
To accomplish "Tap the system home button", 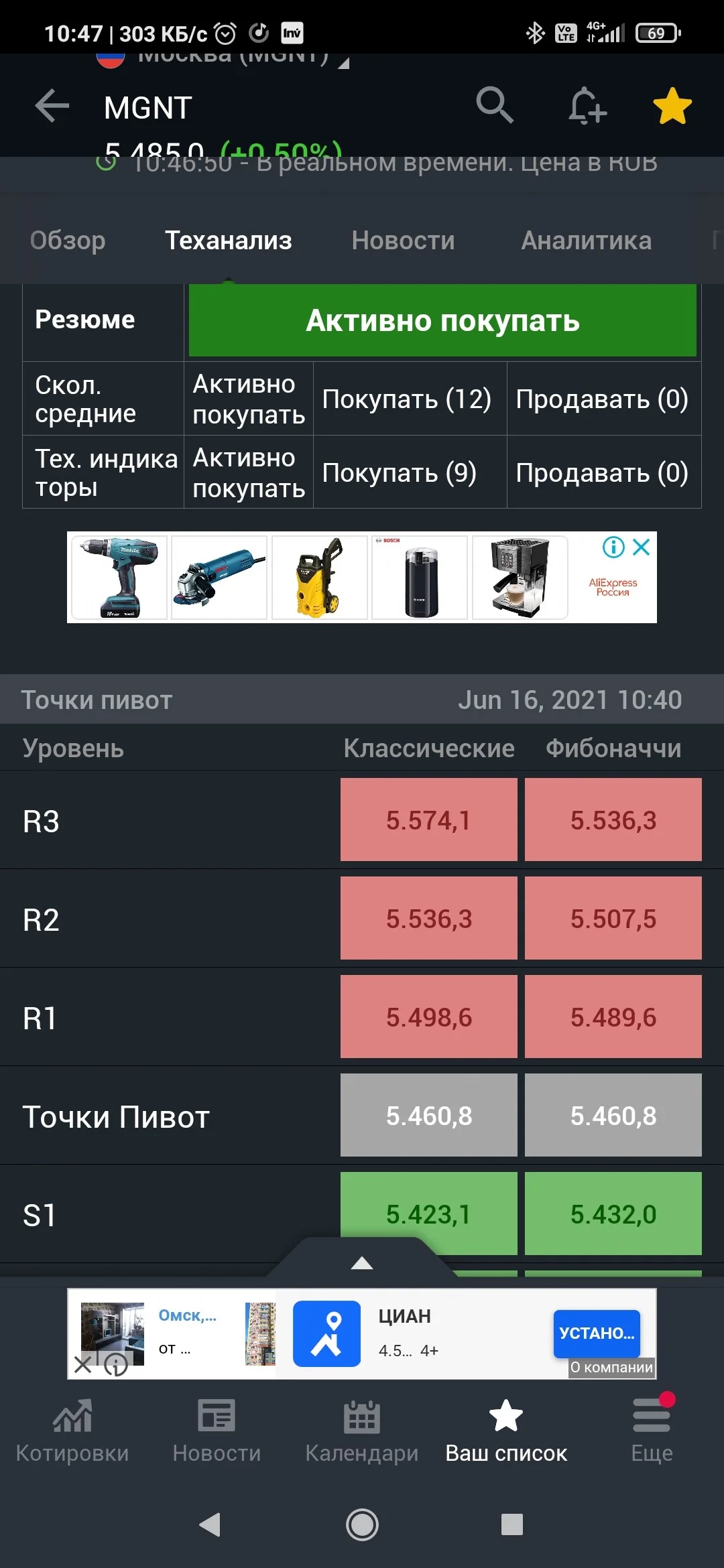I will point(362,1525).
